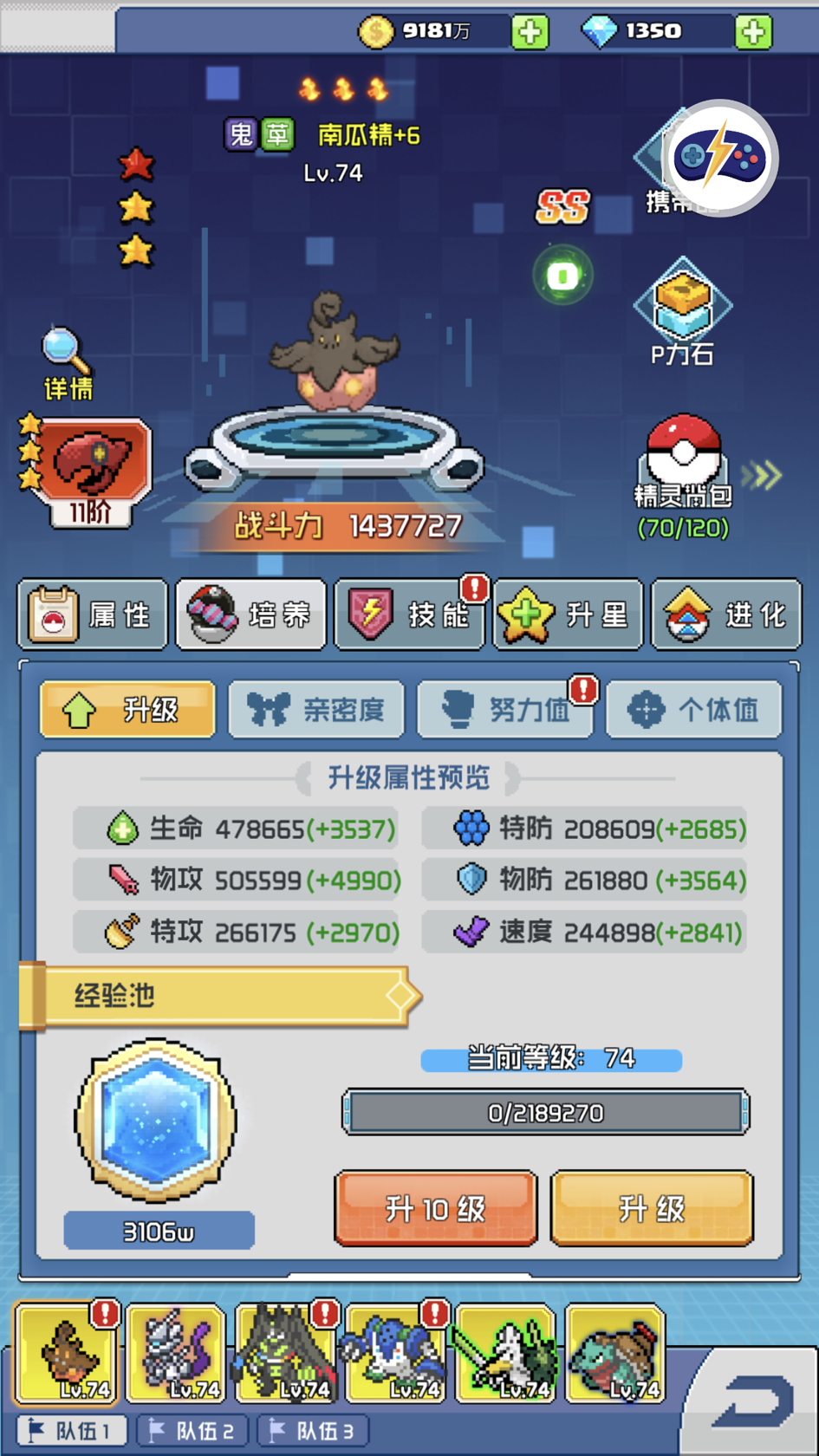The width and height of the screenshot is (819, 1456).
Task: Open the 精灵背包 Poké Ball bag
Action: coord(684,477)
